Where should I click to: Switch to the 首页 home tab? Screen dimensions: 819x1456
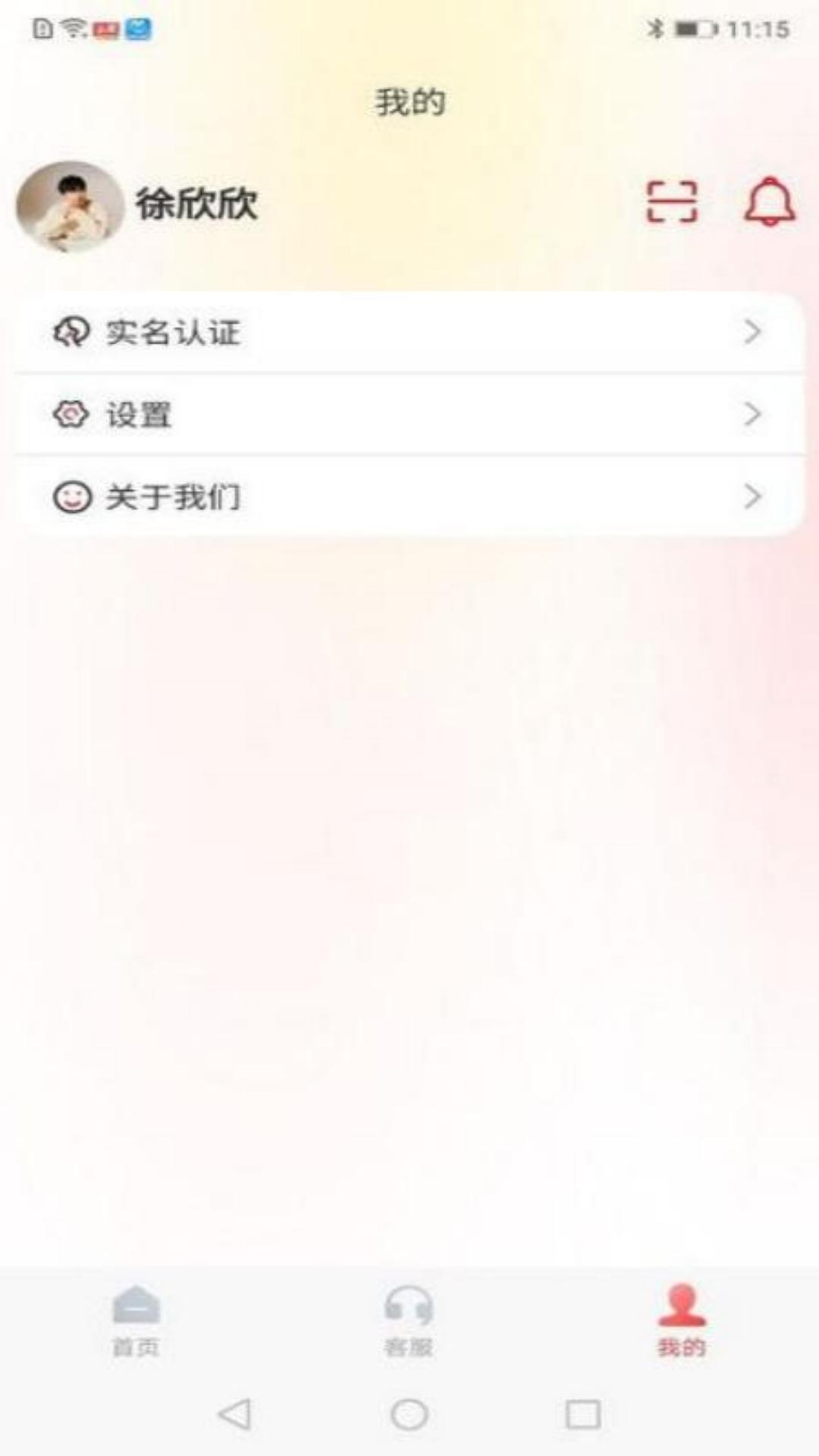point(136,1321)
